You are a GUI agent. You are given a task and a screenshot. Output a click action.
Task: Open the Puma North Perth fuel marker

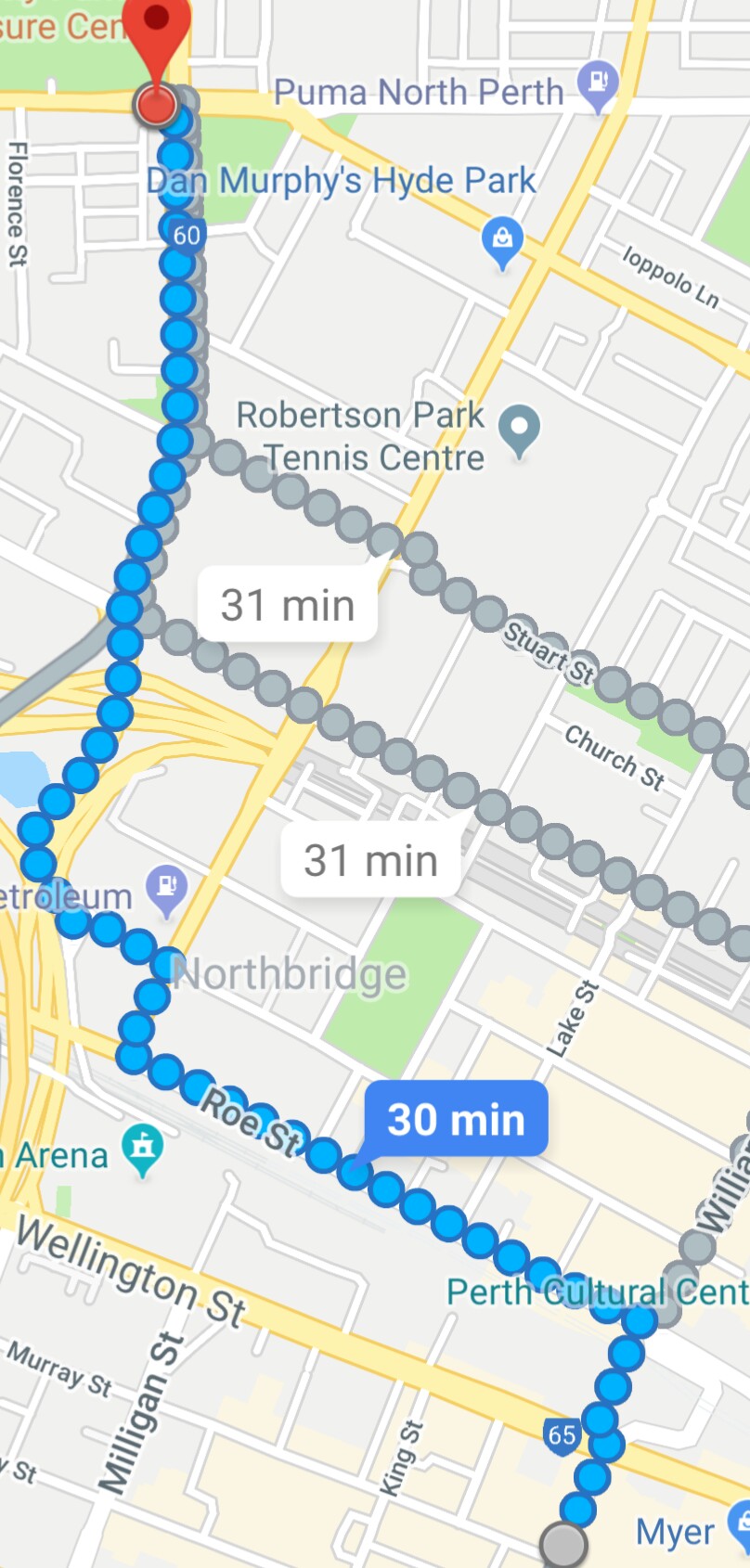click(597, 84)
